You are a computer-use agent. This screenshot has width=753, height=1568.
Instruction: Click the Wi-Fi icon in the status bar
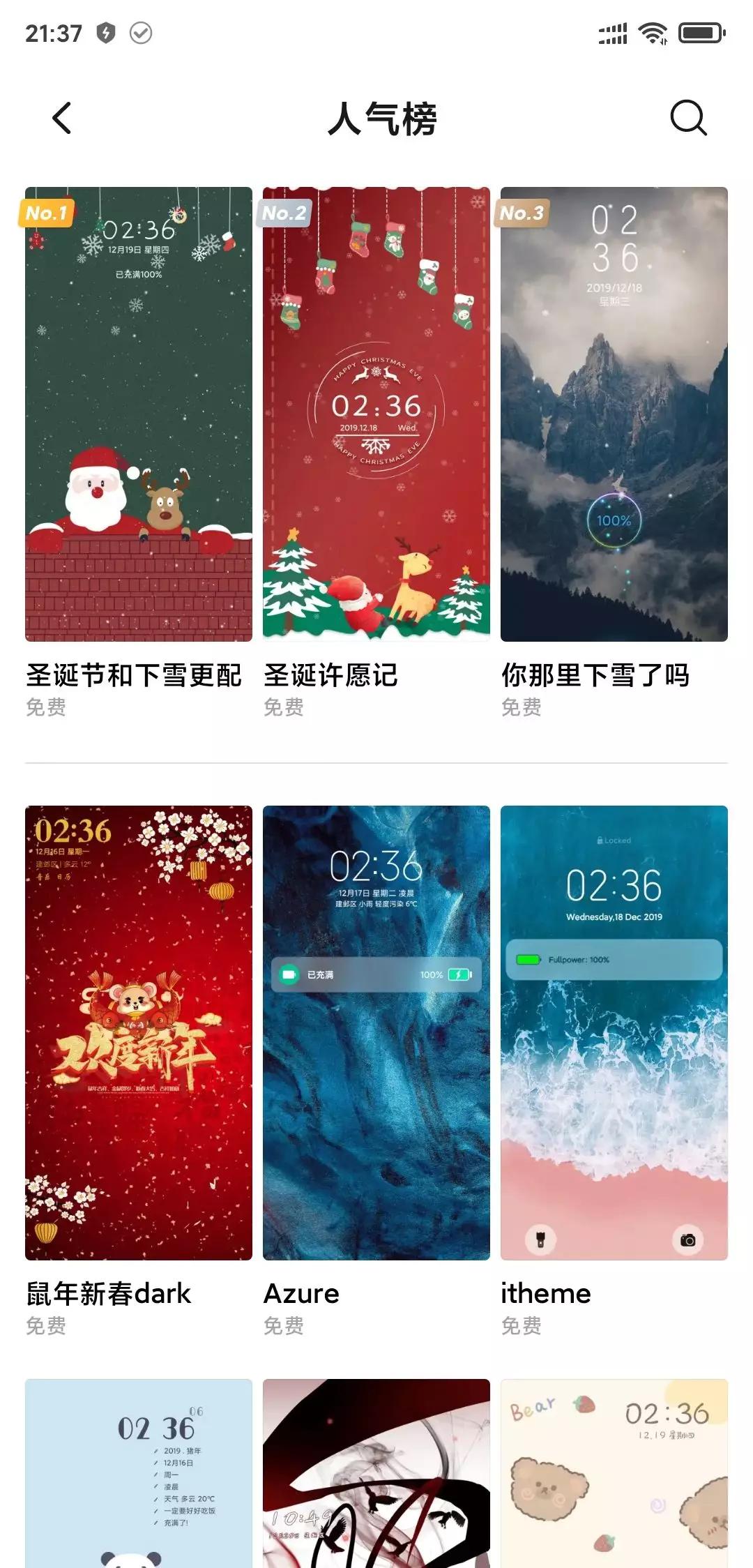click(652, 31)
